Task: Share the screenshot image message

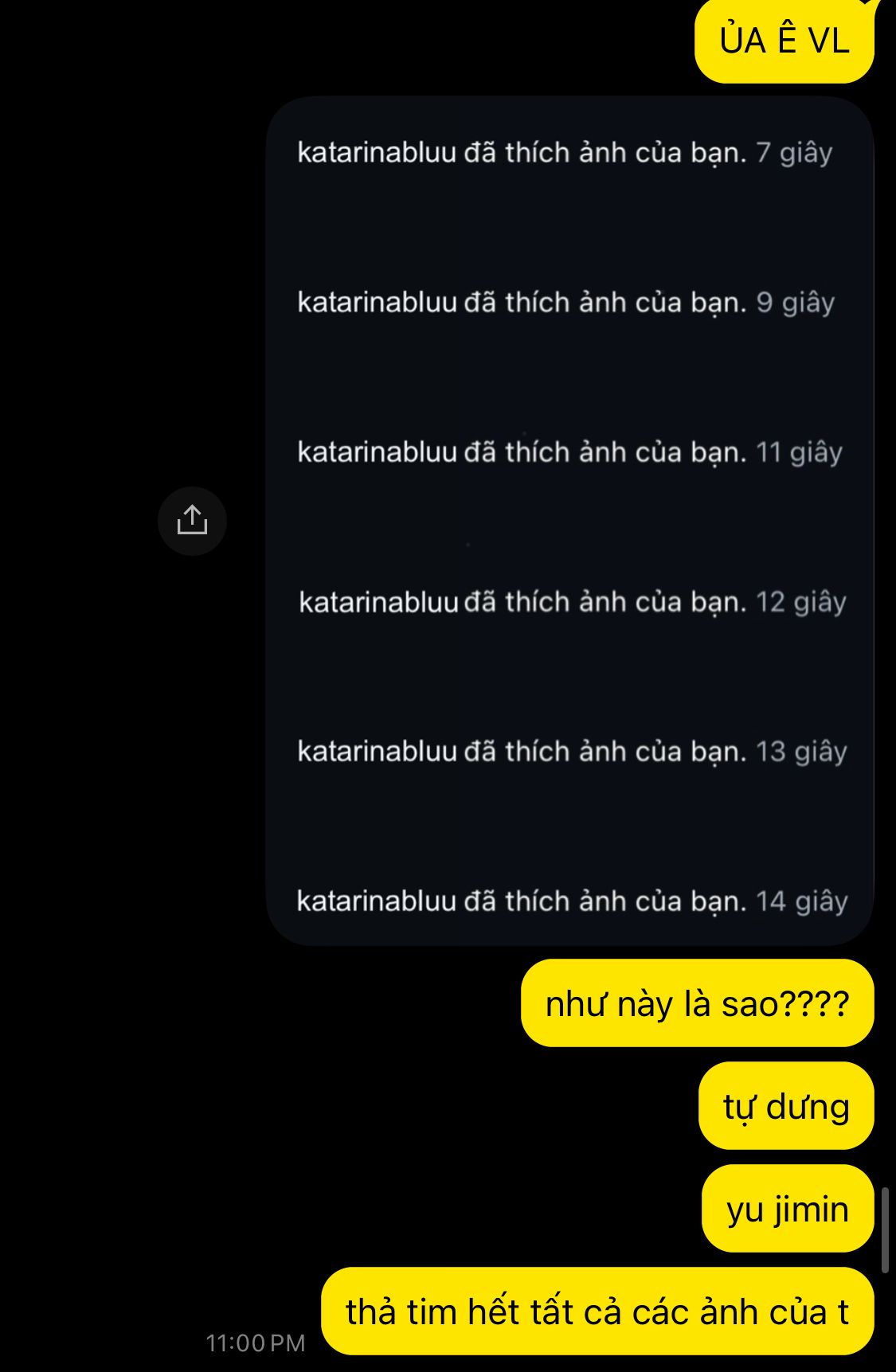Action: pos(192,521)
